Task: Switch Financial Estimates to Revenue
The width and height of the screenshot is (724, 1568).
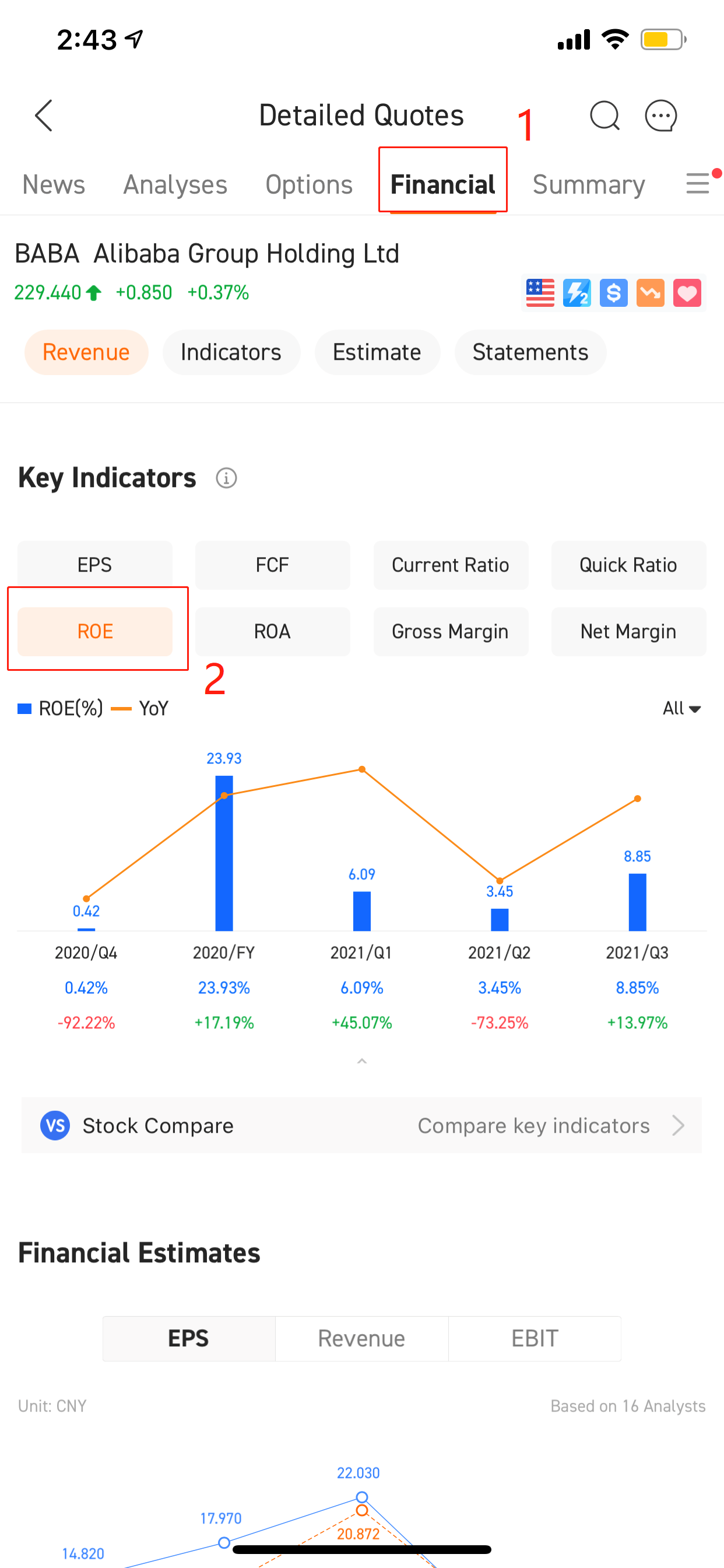Action: point(362,1338)
